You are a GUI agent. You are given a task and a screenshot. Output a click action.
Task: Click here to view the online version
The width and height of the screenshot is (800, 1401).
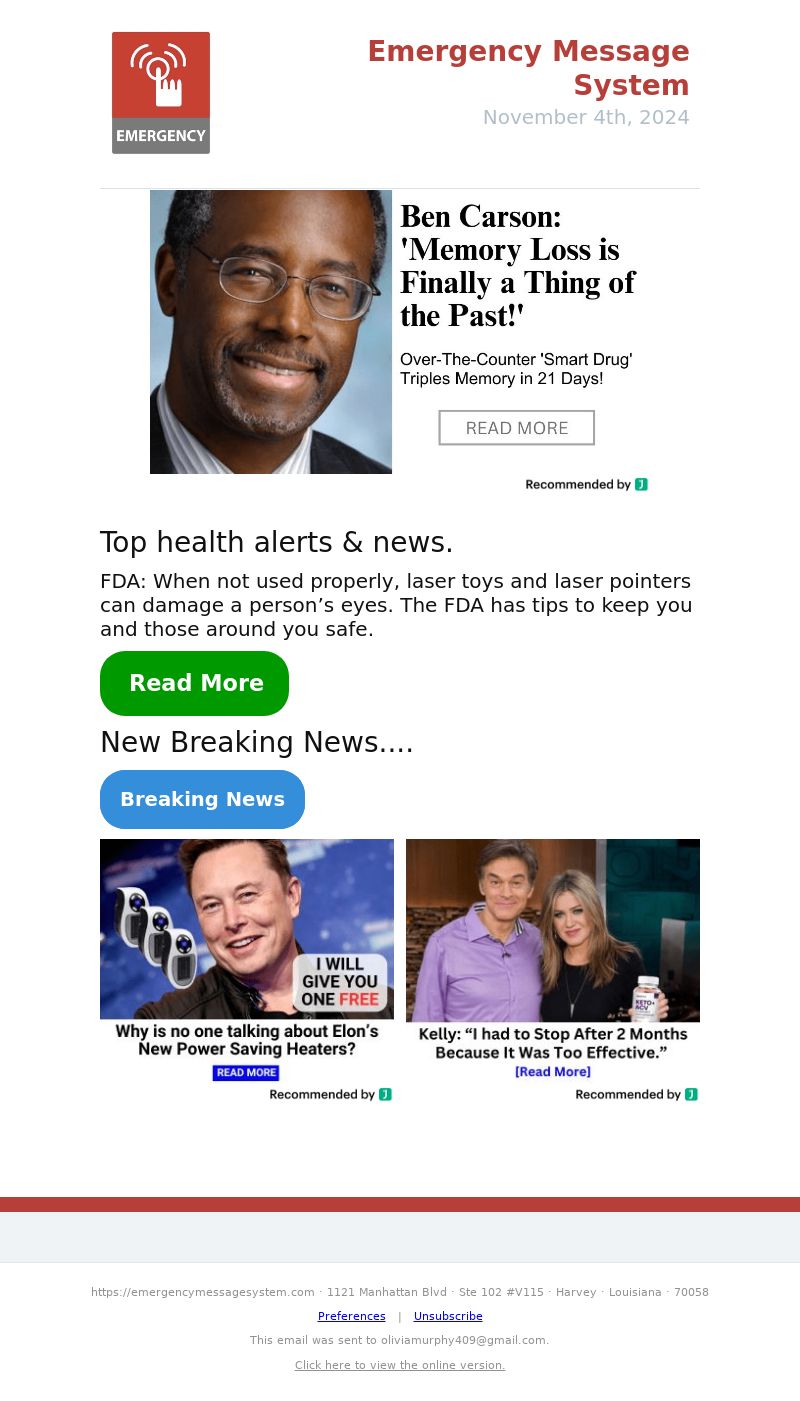coord(400,1365)
